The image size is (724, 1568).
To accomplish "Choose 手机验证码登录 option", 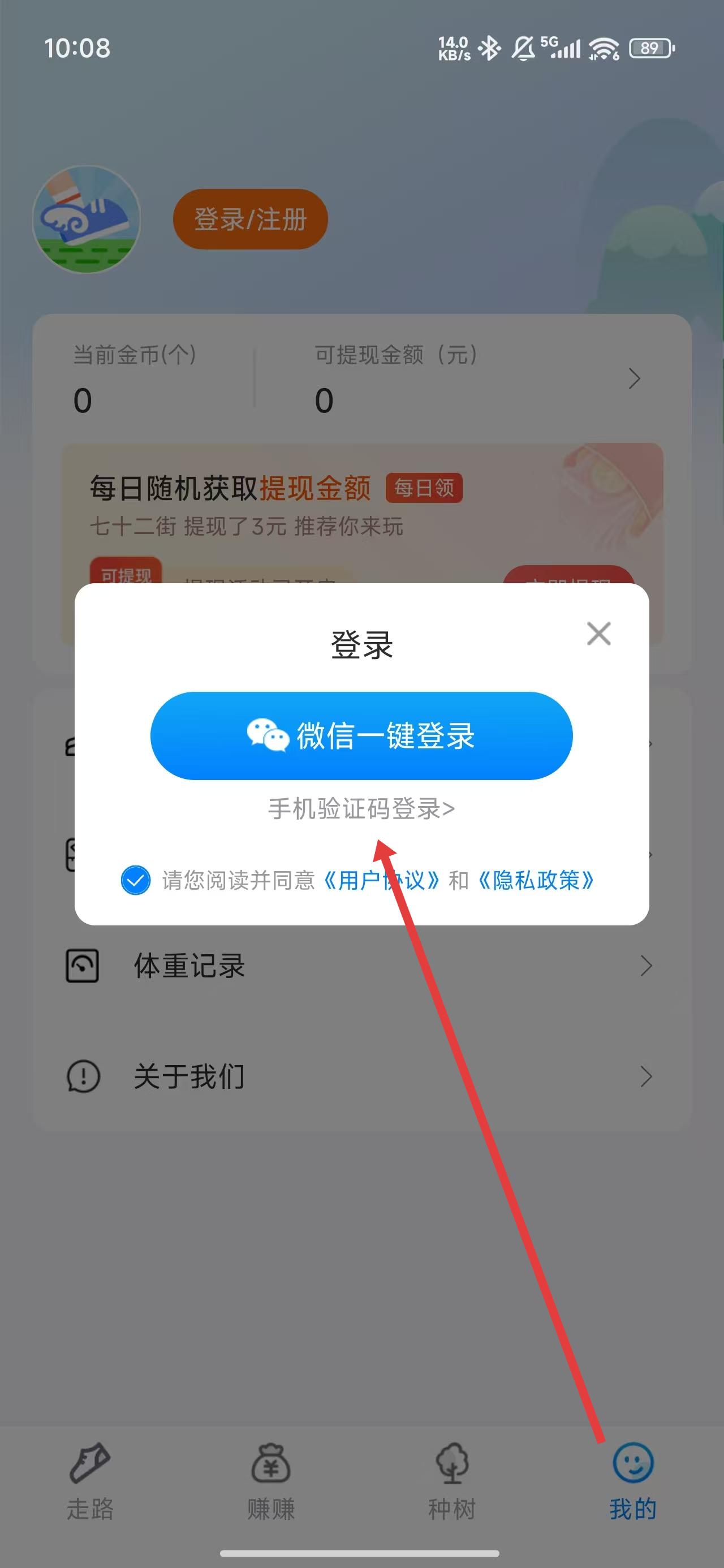I will pos(361,809).
